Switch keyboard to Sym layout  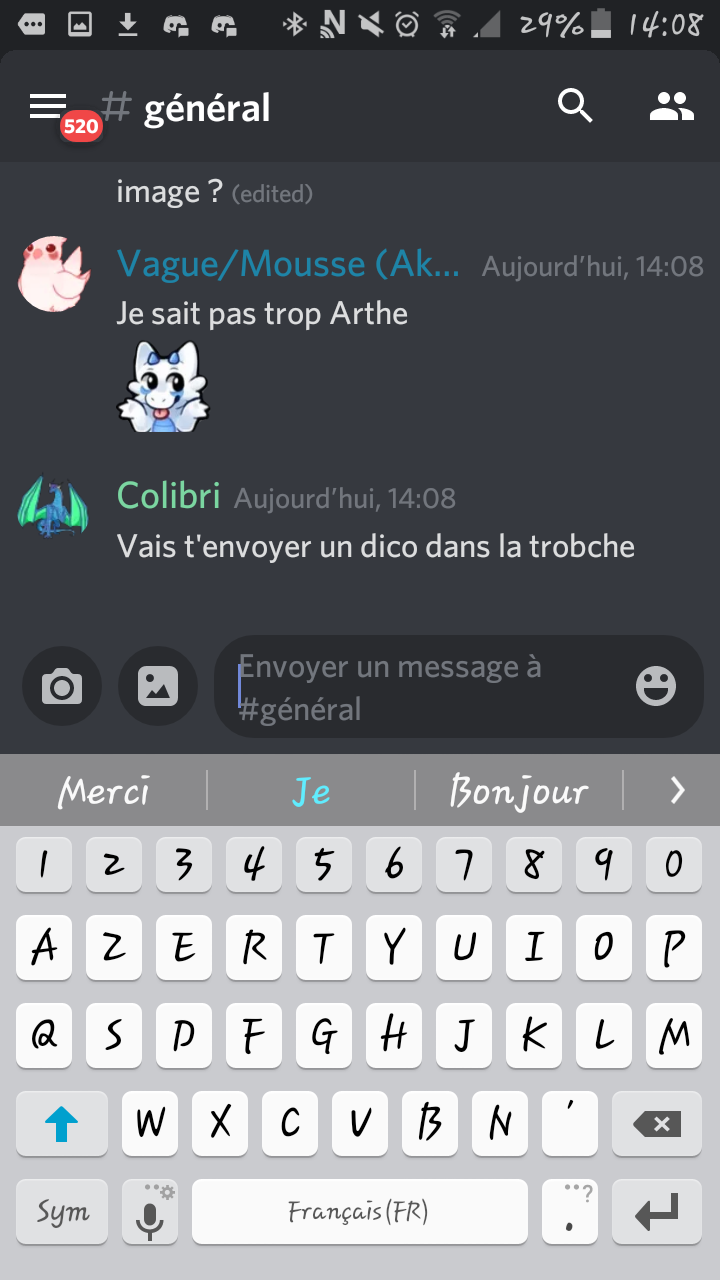(62, 1212)
